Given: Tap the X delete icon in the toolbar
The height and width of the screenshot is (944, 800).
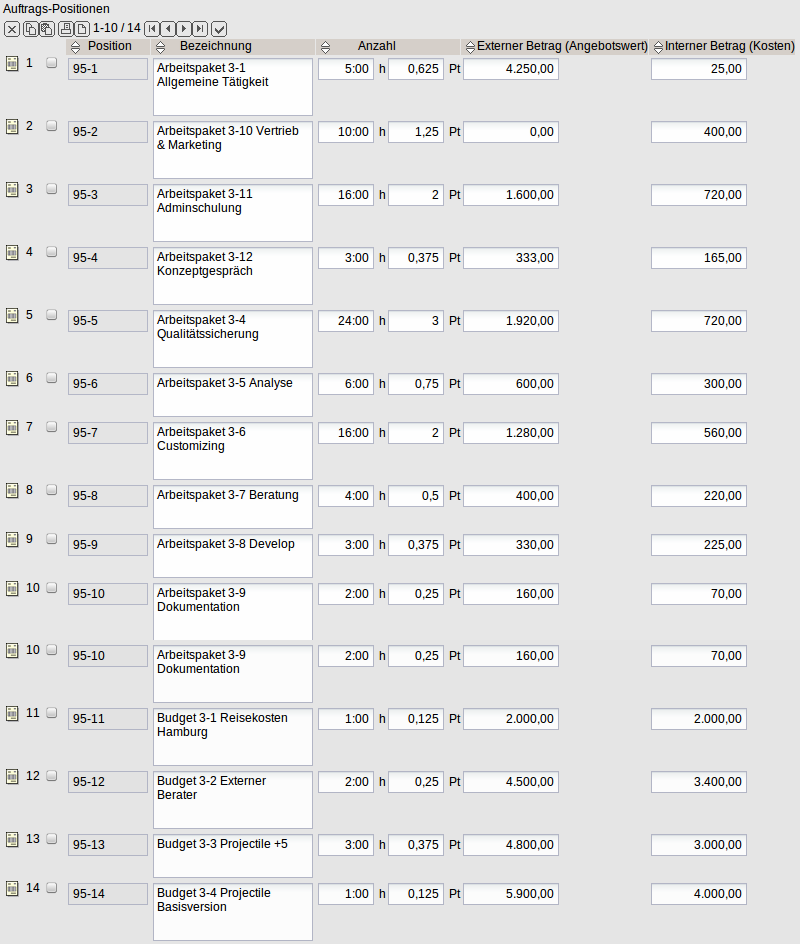Looking at the screenshot, I should click(12, 28).
